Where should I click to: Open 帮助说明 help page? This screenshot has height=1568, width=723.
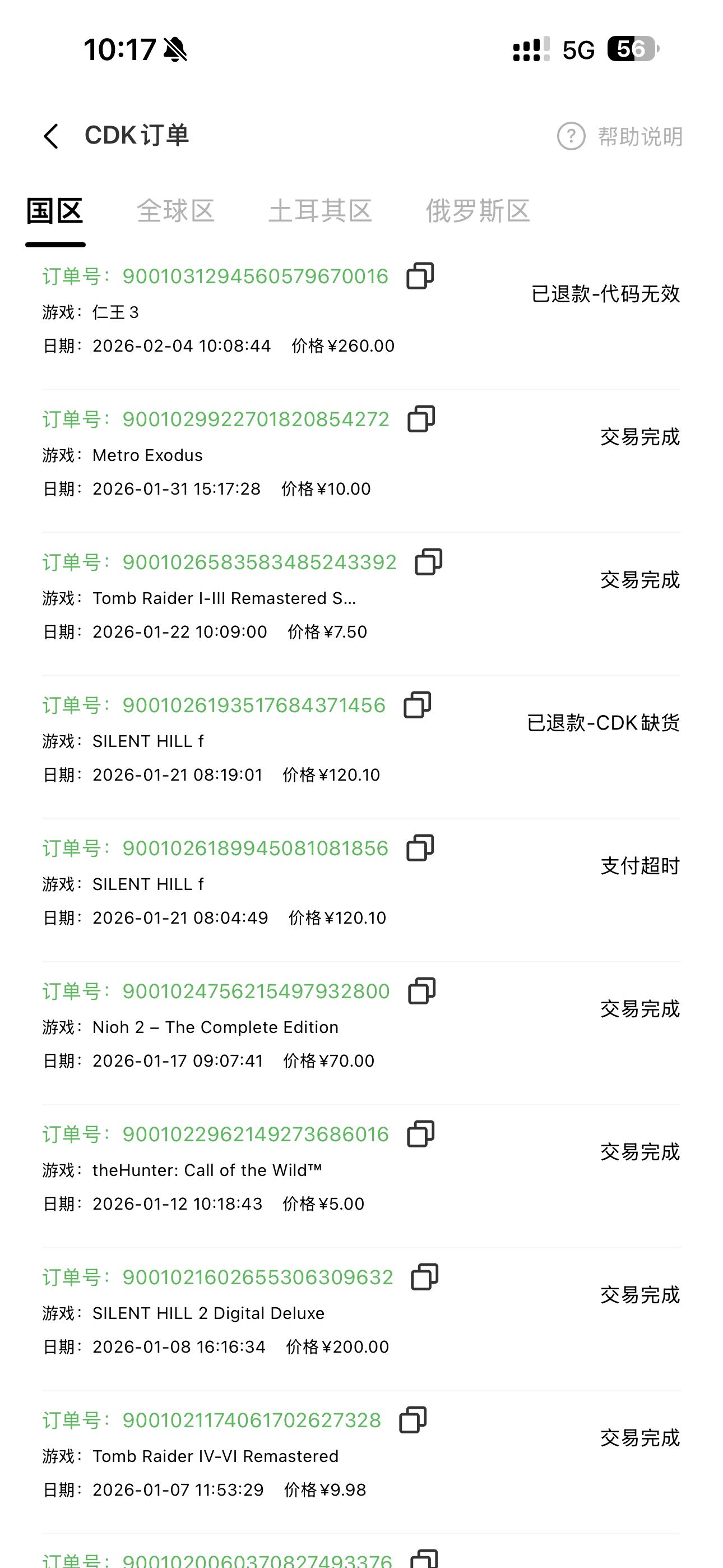[x=619, y=136]
